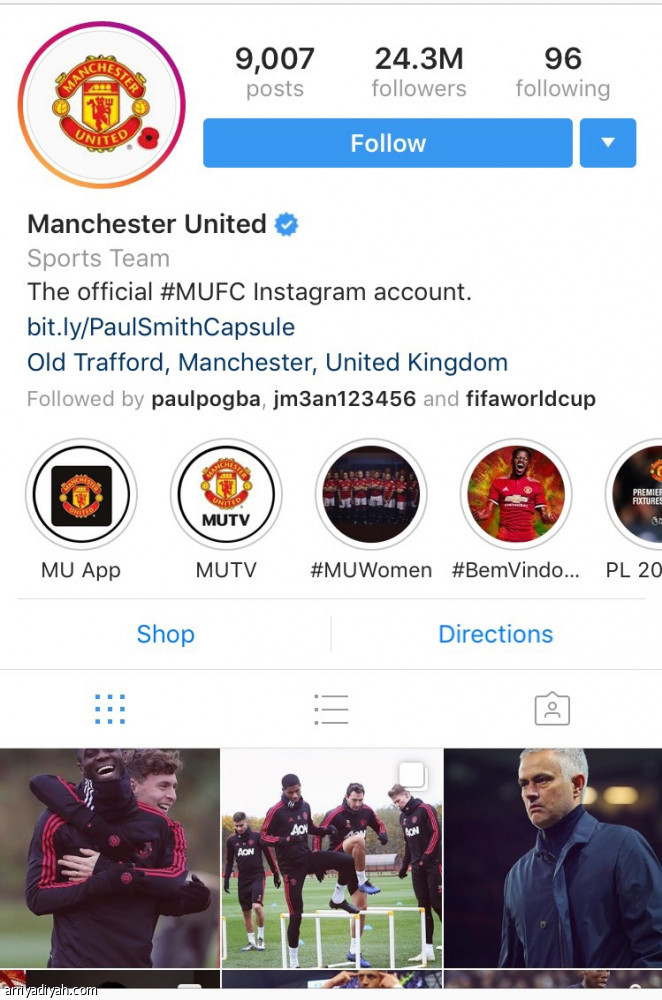662x1000 pixels.
Task: Open the followers list
Action: [418, 72]
